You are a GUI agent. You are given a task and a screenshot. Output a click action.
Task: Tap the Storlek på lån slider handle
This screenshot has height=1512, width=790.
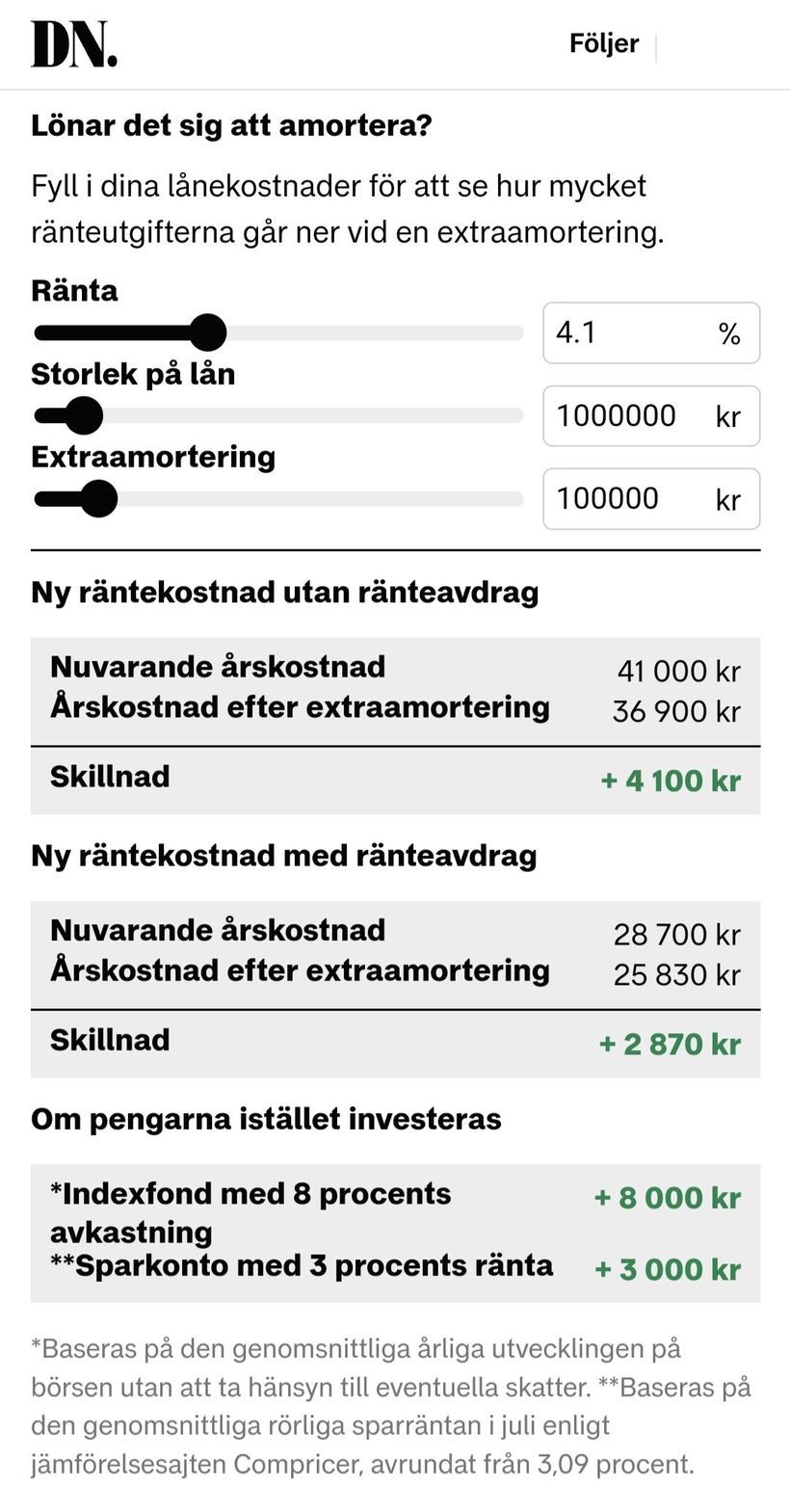tap(84, 416)
